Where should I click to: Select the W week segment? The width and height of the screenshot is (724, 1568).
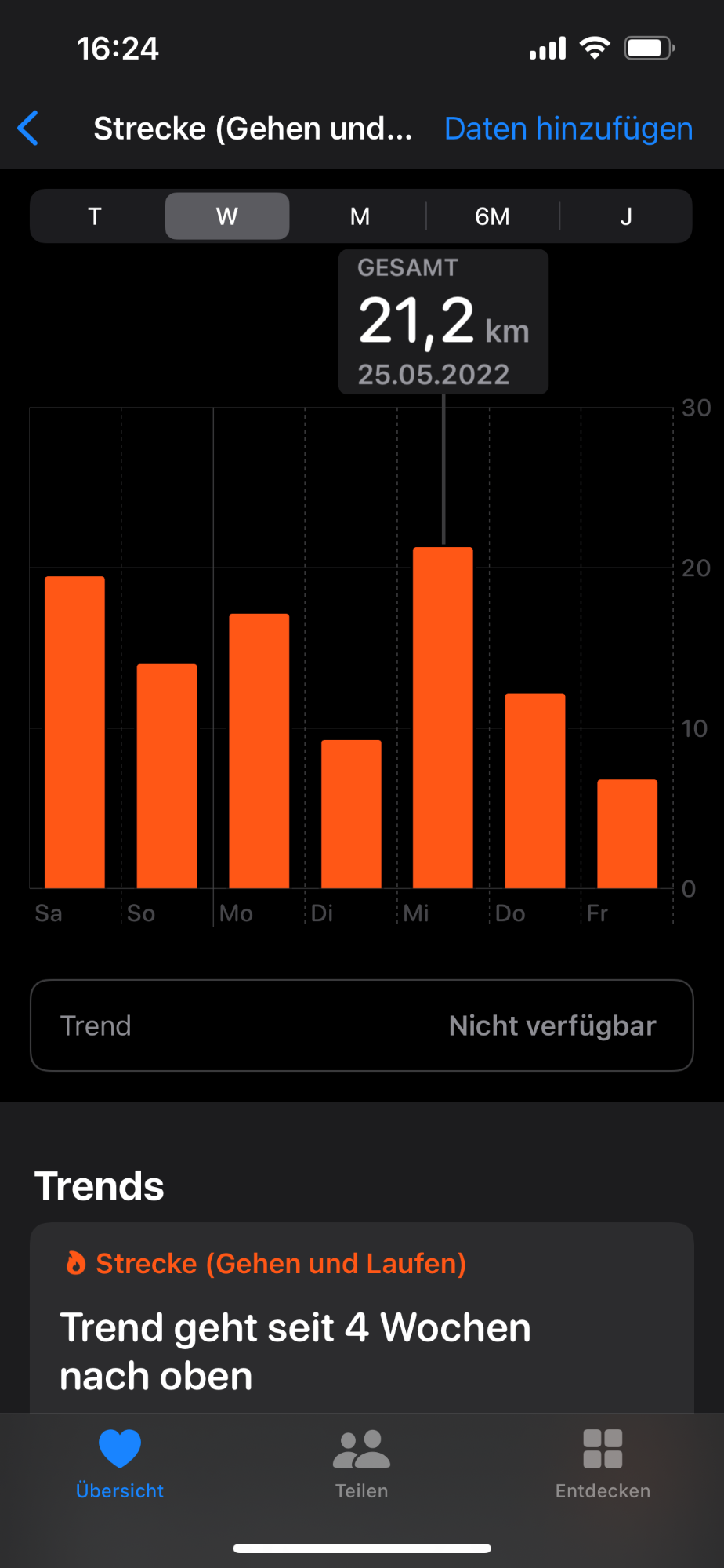pos(227,216)
